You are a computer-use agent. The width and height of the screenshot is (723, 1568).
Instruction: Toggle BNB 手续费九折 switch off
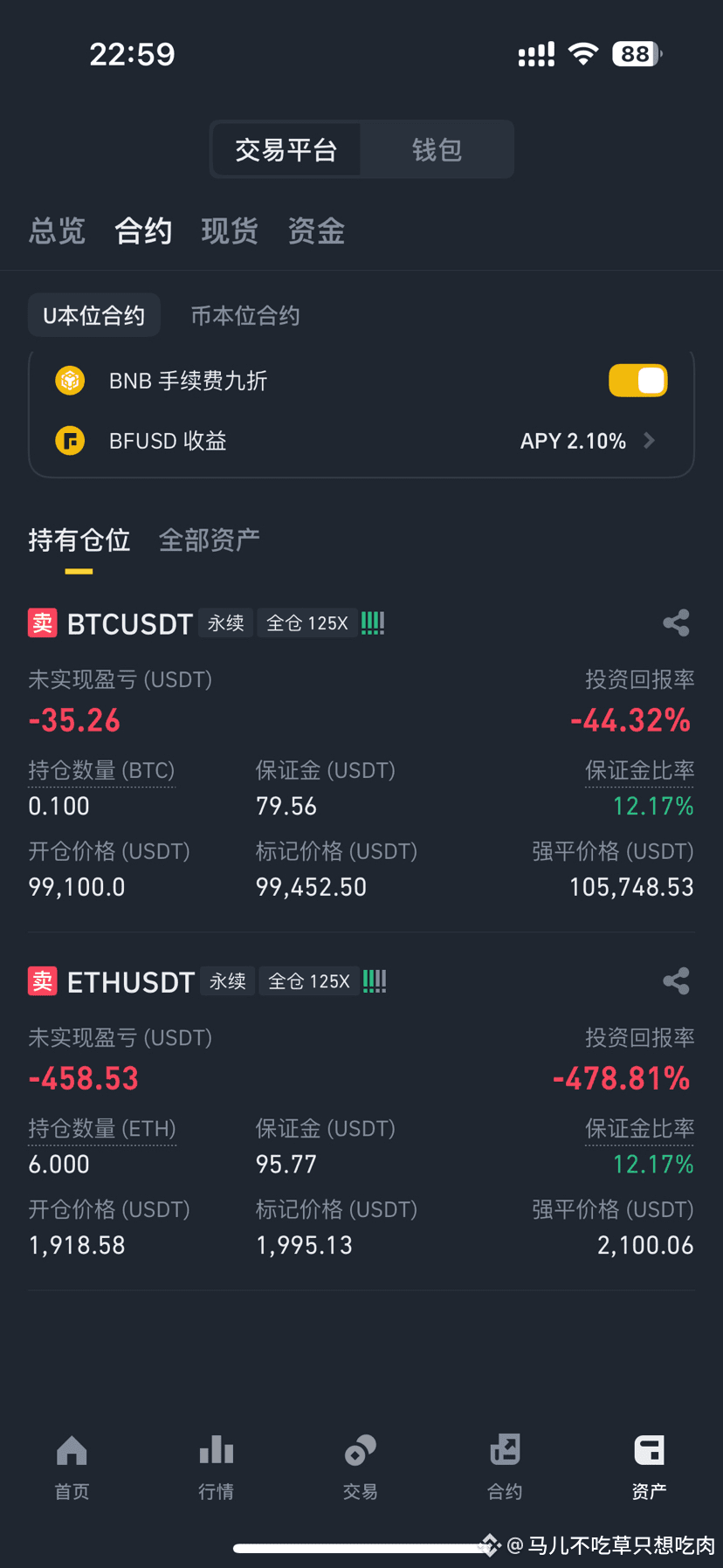point(637,381)
